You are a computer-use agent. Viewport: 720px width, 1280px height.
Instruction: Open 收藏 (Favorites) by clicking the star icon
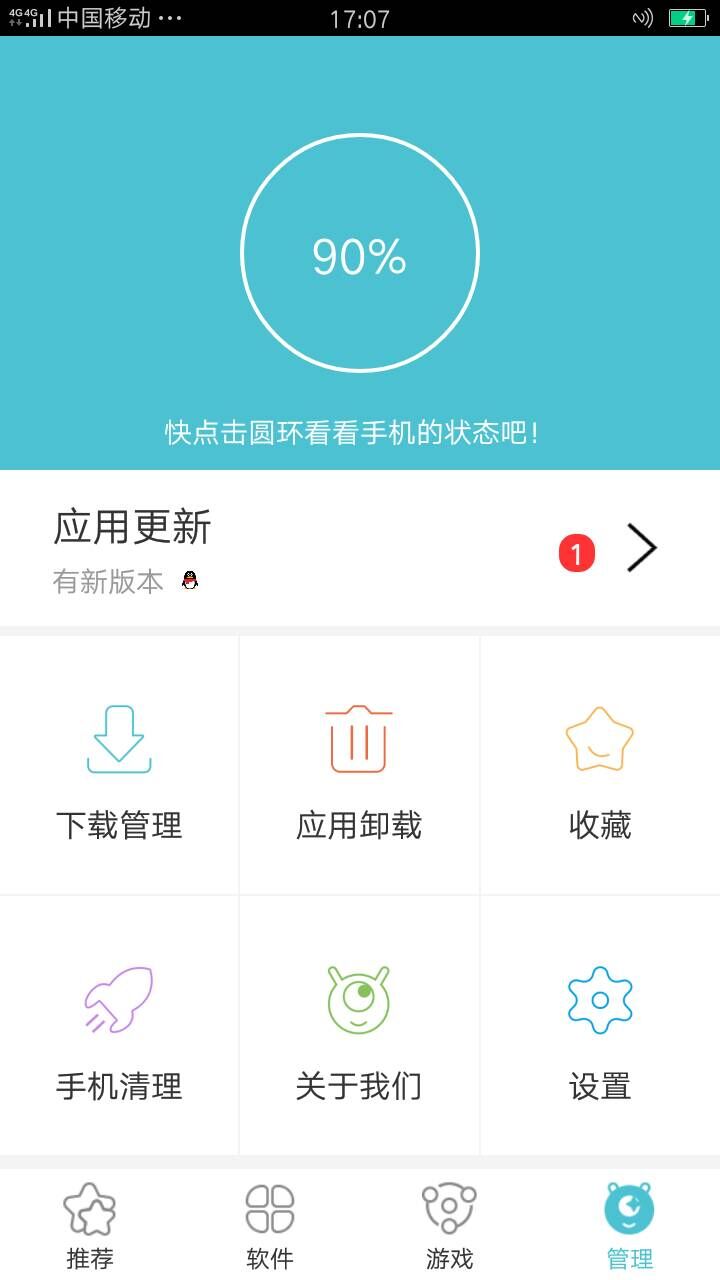click(x=598, y=740)
